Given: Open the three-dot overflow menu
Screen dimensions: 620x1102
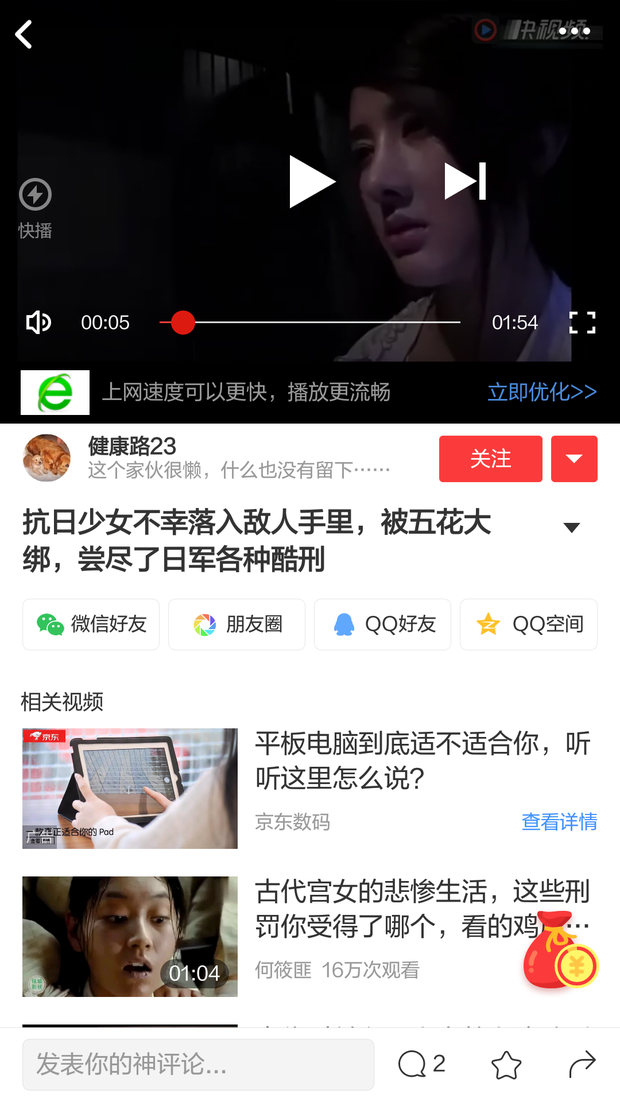Looking at the screenshot, I should click(x=574, y=32).
